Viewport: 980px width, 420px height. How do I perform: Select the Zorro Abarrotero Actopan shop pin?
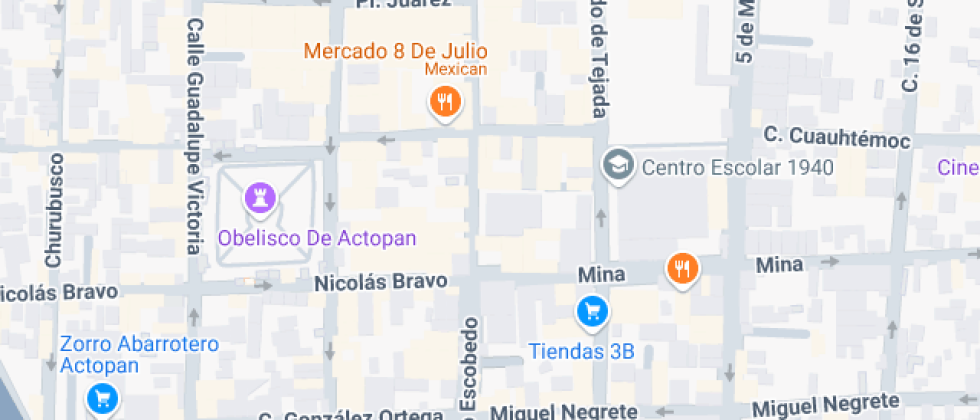click(x=101, y=397)
